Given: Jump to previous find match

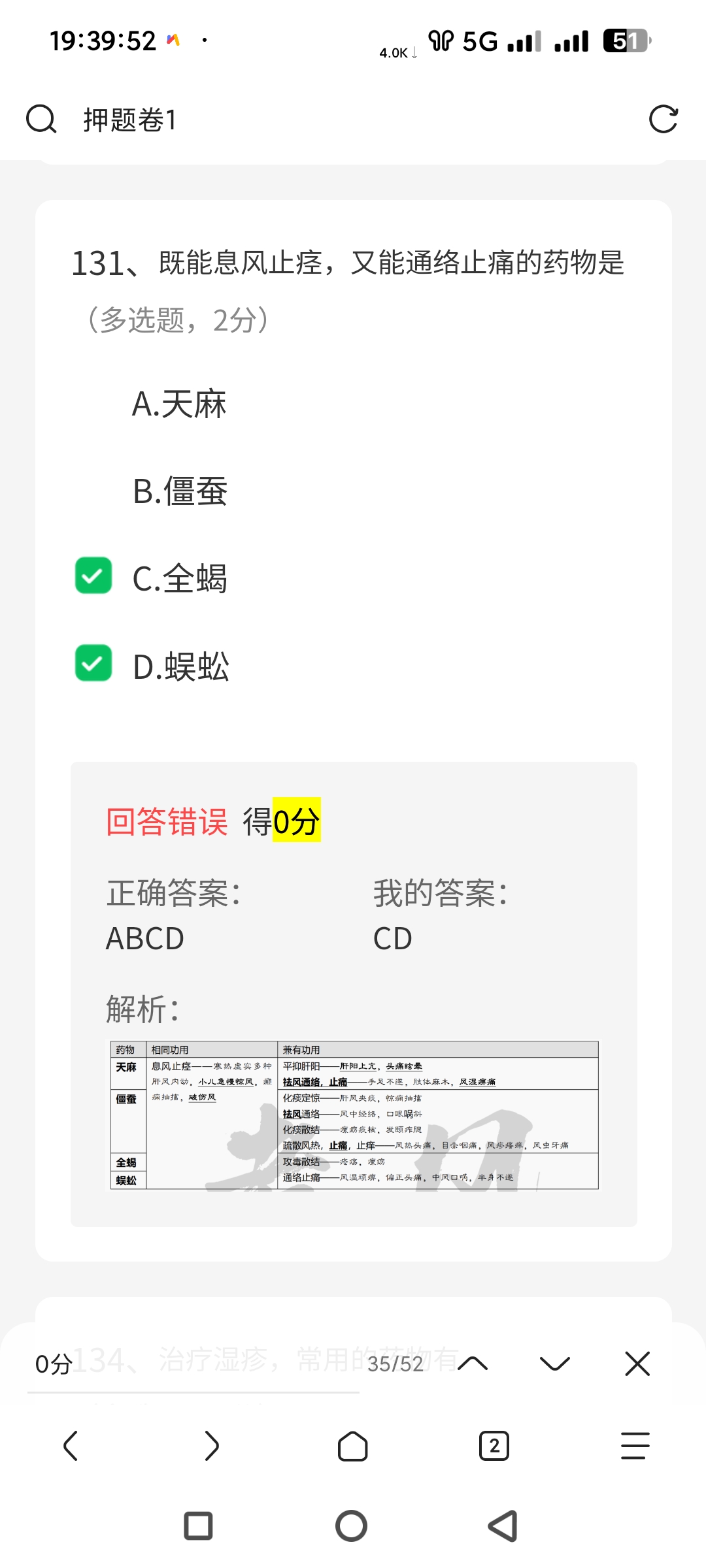Looking at the screenshot, I should click(473, 1364).
